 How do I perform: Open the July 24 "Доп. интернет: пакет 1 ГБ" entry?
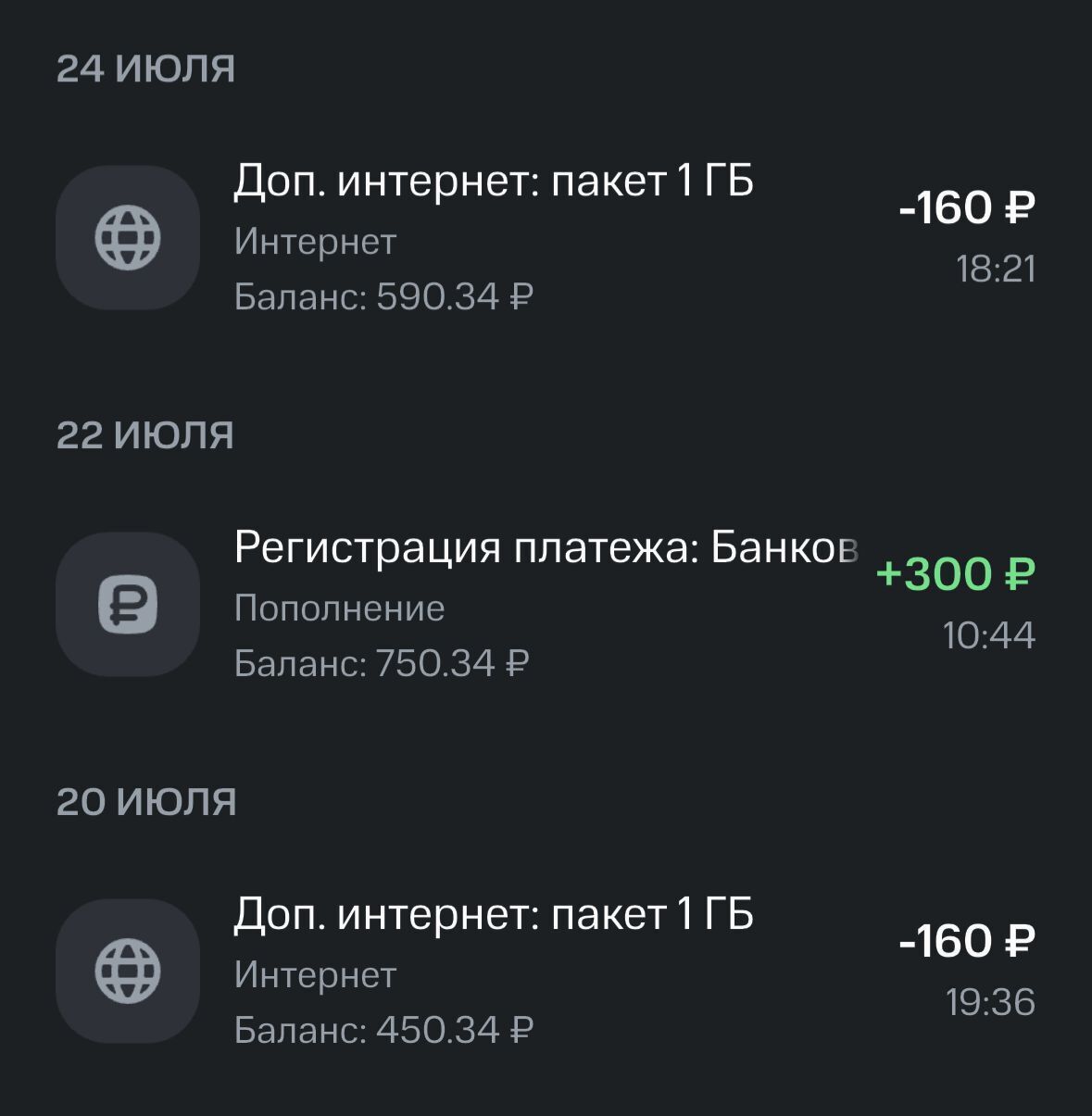[x=496, y=182]
